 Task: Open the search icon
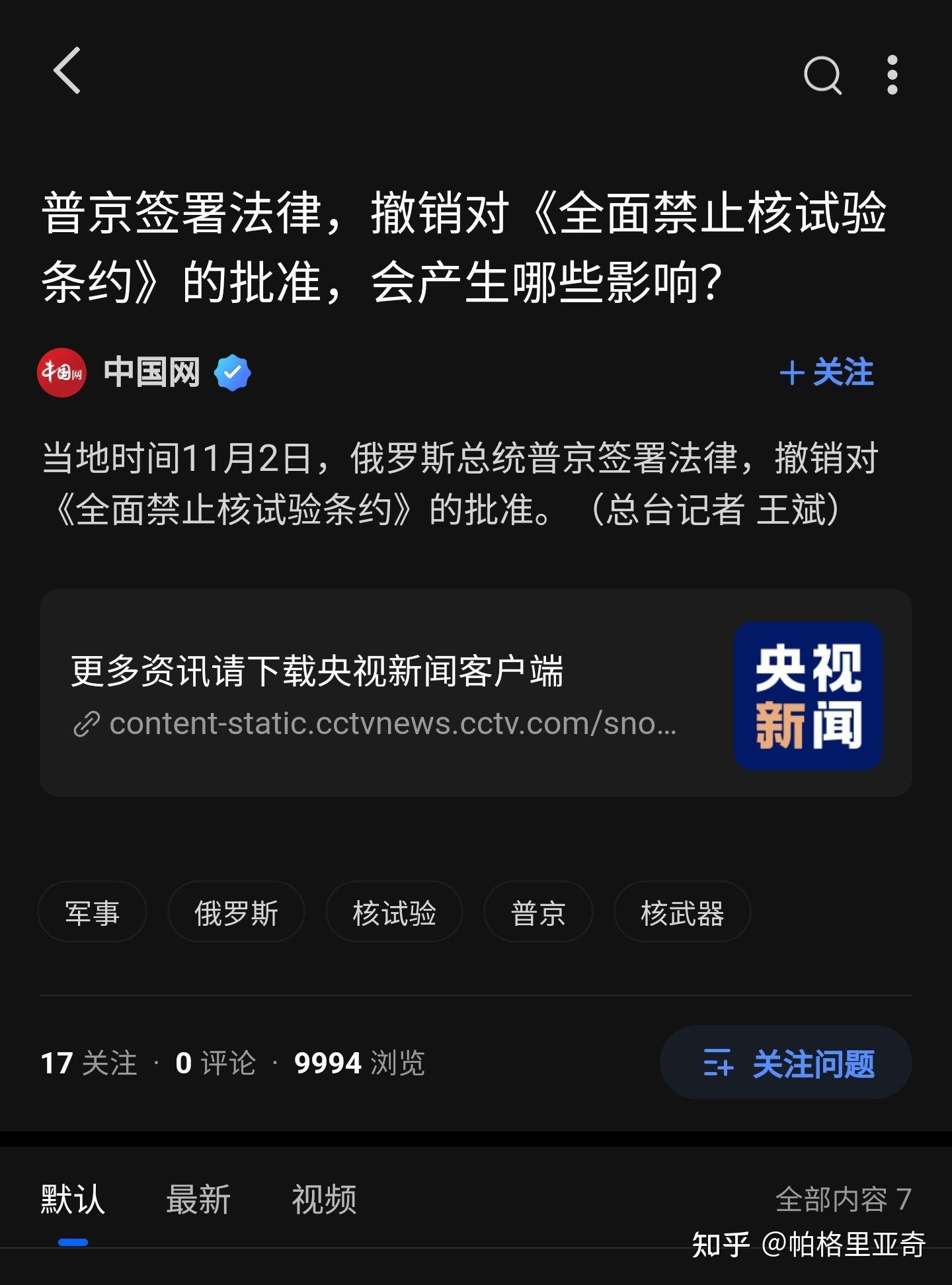(822, 74)
